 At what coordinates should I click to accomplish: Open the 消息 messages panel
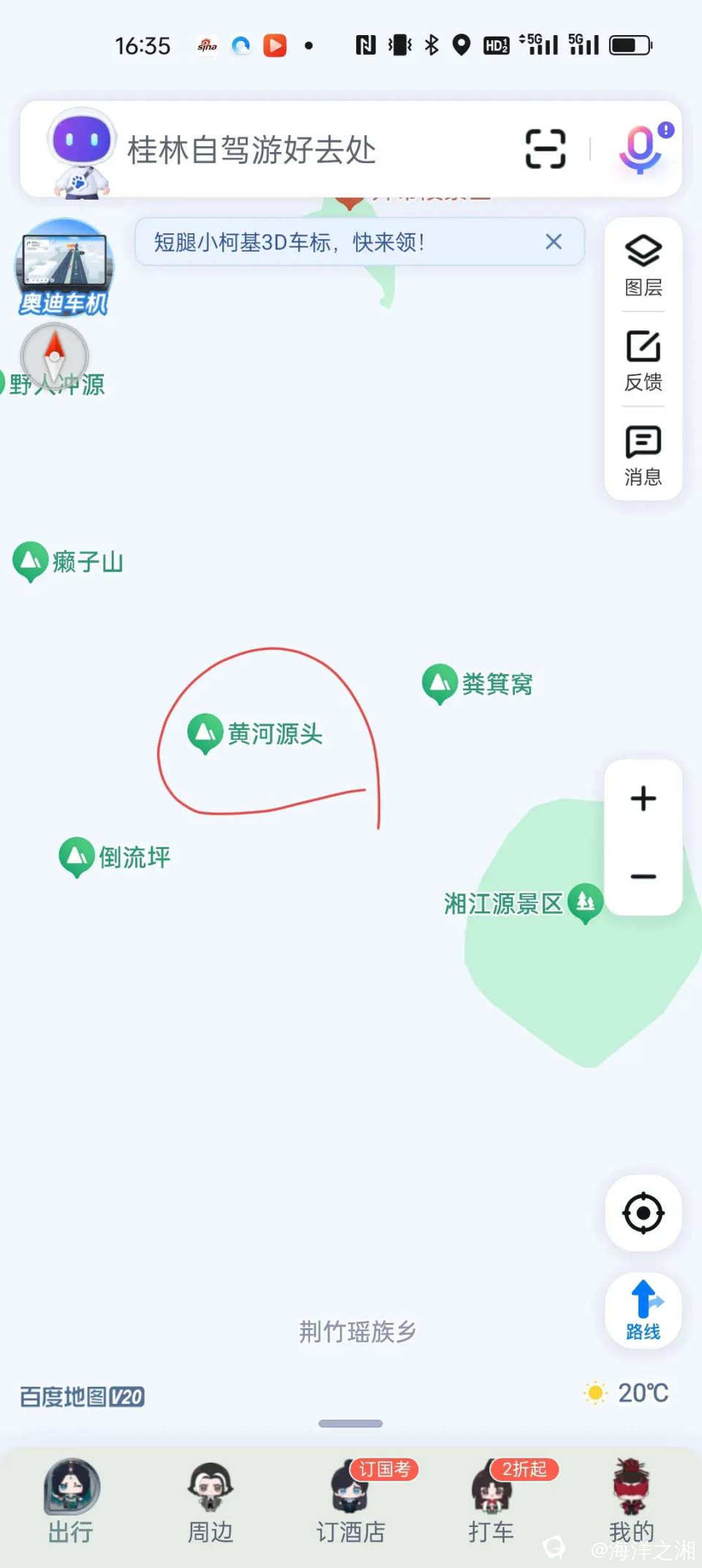point(643,456)
